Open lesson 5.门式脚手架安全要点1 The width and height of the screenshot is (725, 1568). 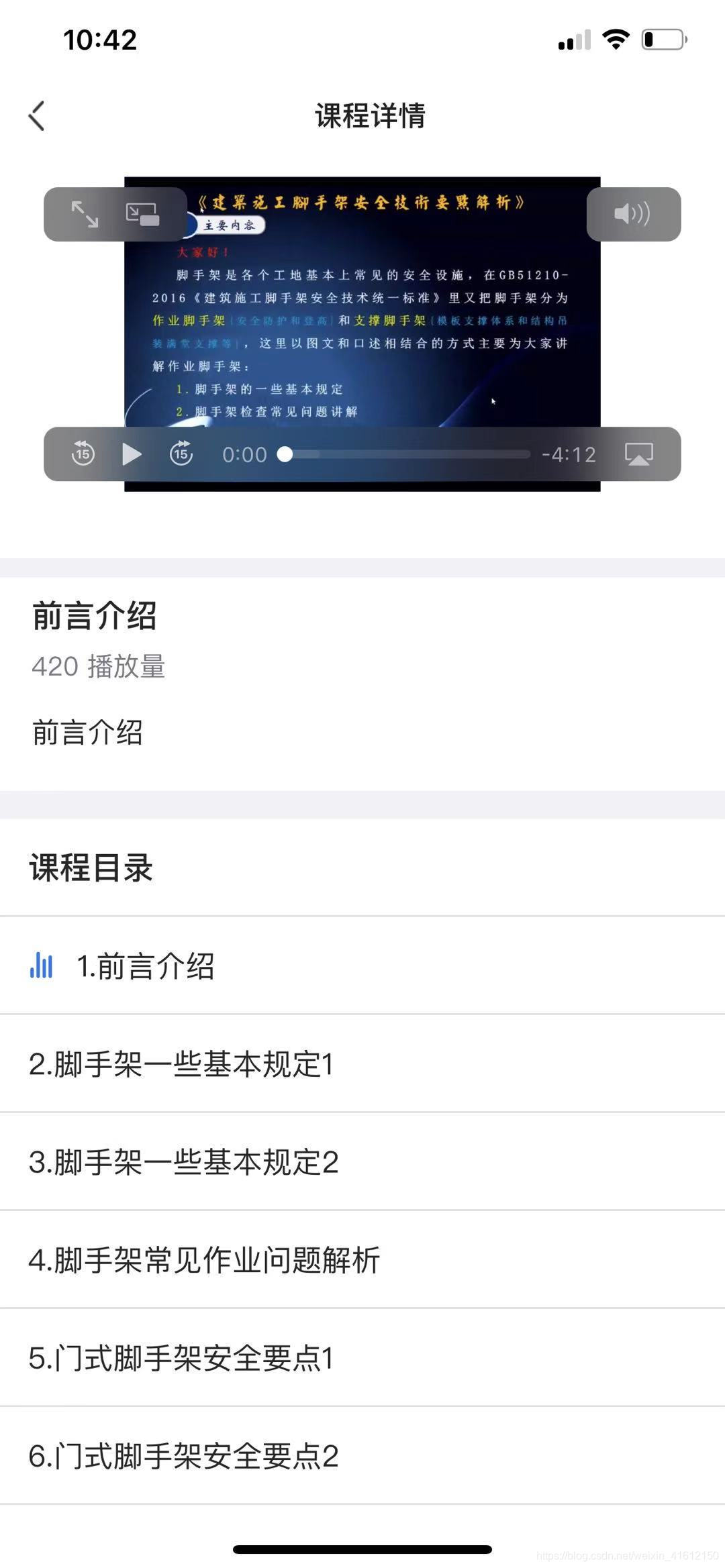[181, 1358]
